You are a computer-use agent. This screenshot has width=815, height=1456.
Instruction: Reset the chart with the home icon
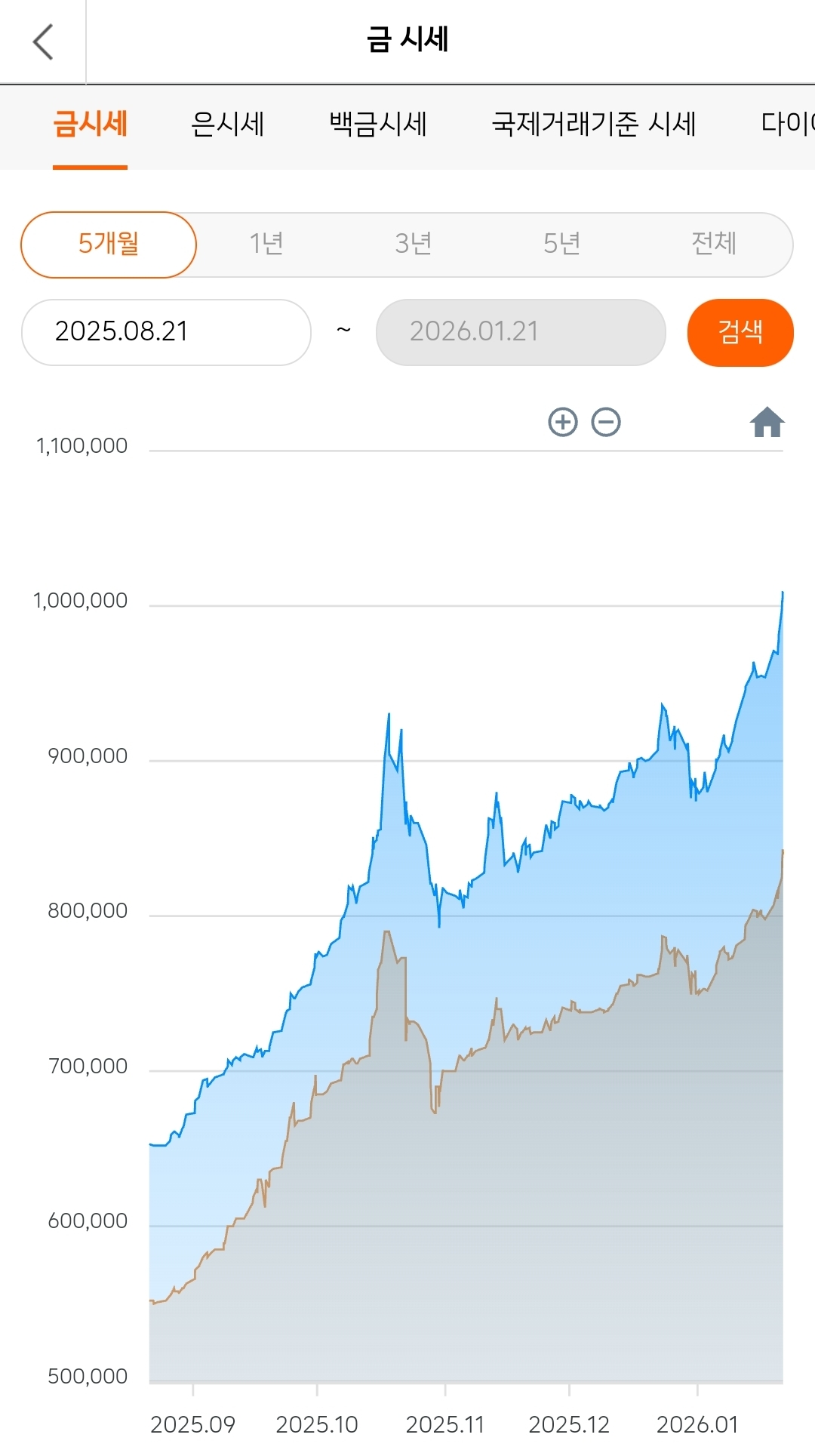(x=767, y=423)
